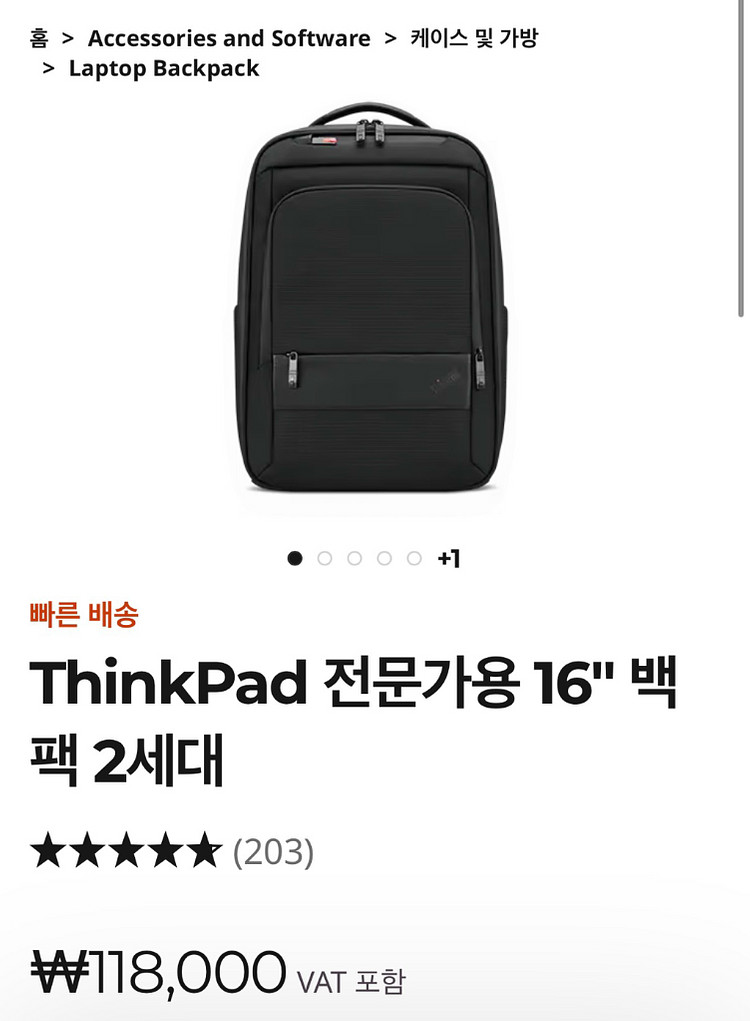Select the fourth image carousel dot
The image size is (750, 1021).
[x=384, y=558]
